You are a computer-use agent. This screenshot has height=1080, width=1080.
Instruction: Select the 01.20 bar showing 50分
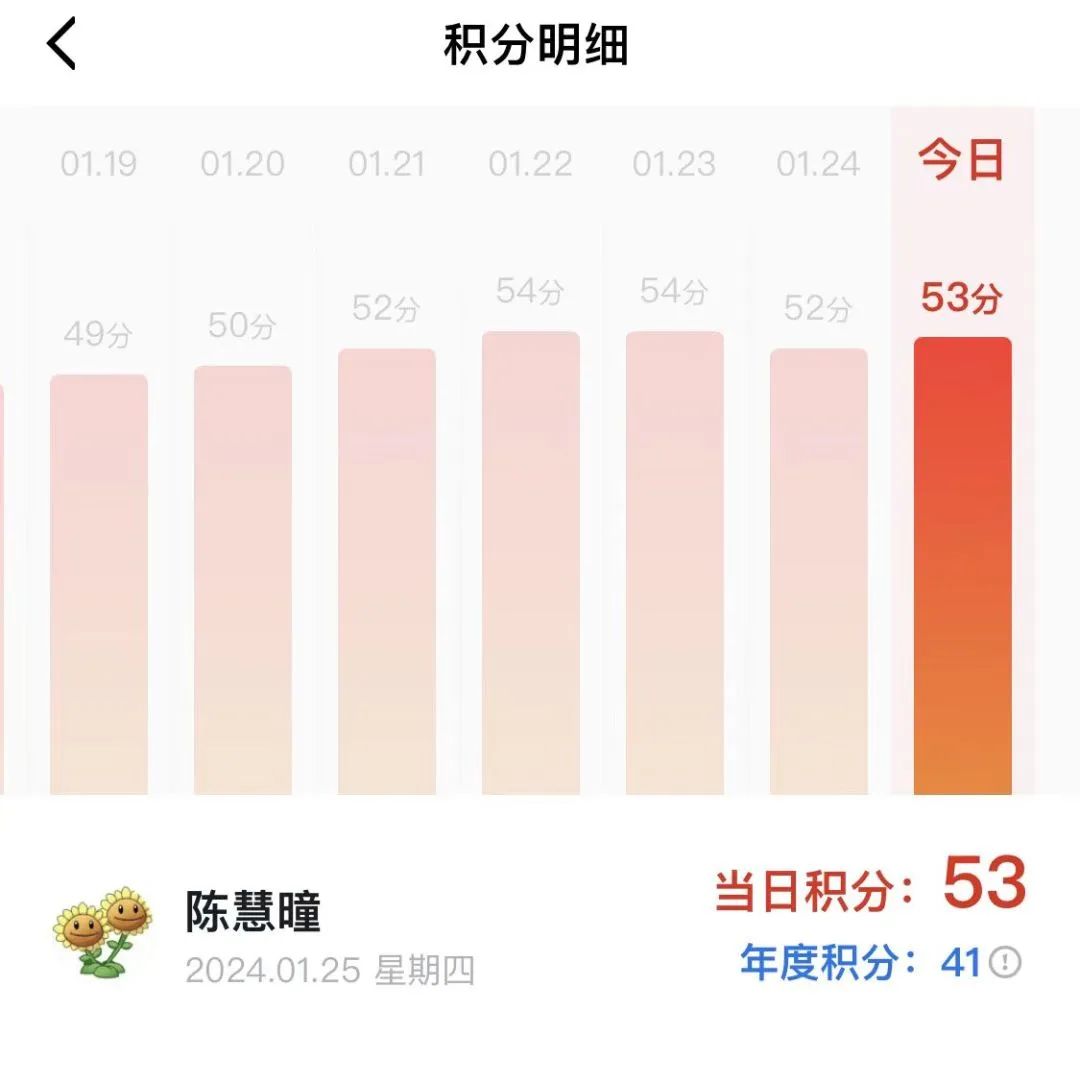click(x=243, y=580)
